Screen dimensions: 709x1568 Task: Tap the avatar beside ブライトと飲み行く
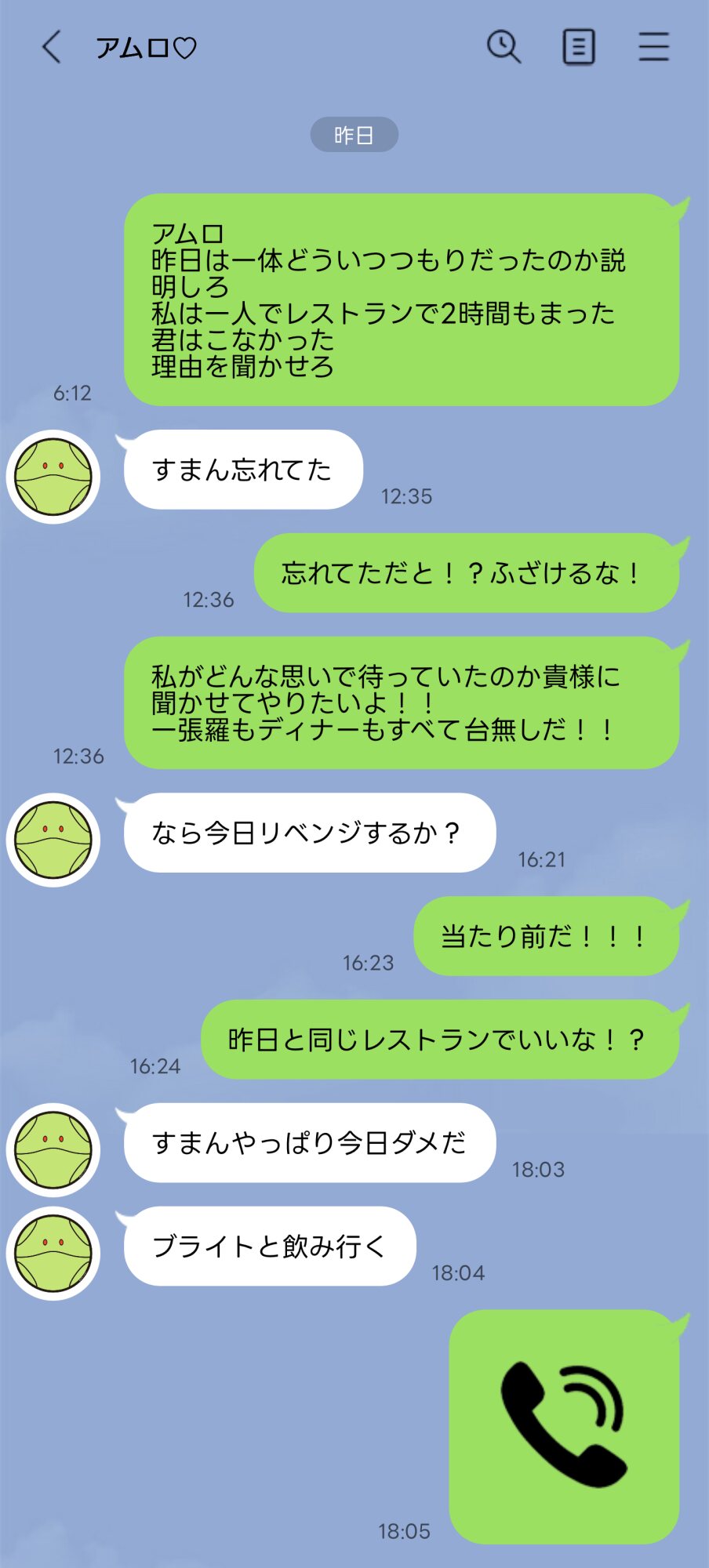(53, 1253)
